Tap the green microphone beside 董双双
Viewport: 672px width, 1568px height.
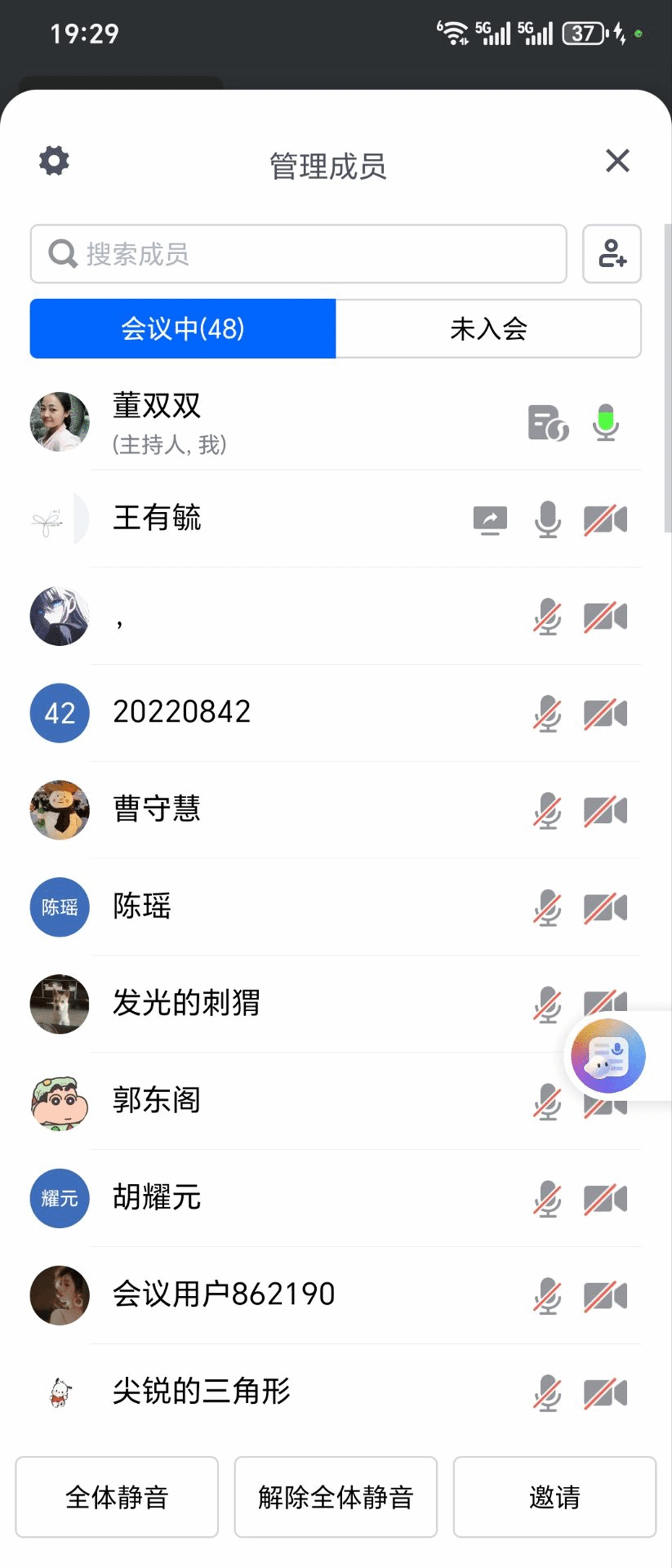[606, 422]
